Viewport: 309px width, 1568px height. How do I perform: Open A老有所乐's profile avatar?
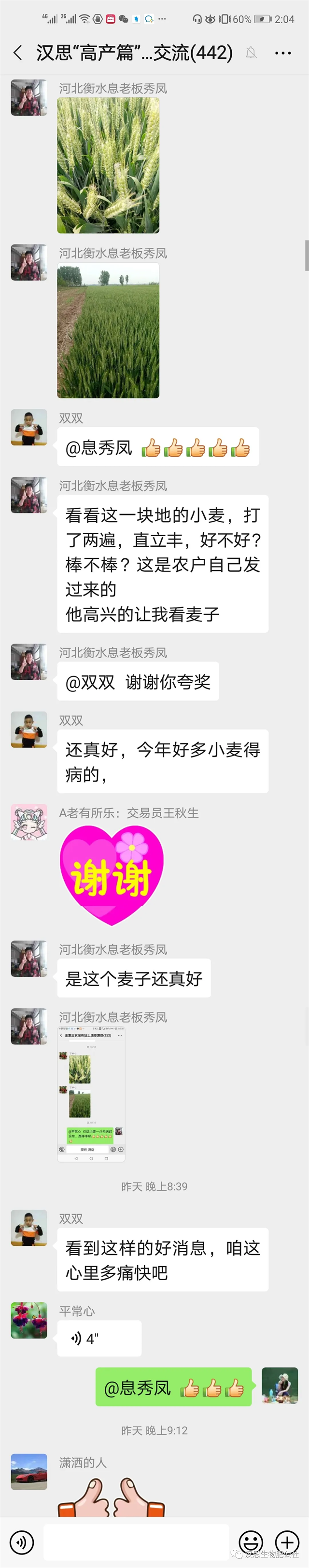(28, 822)
